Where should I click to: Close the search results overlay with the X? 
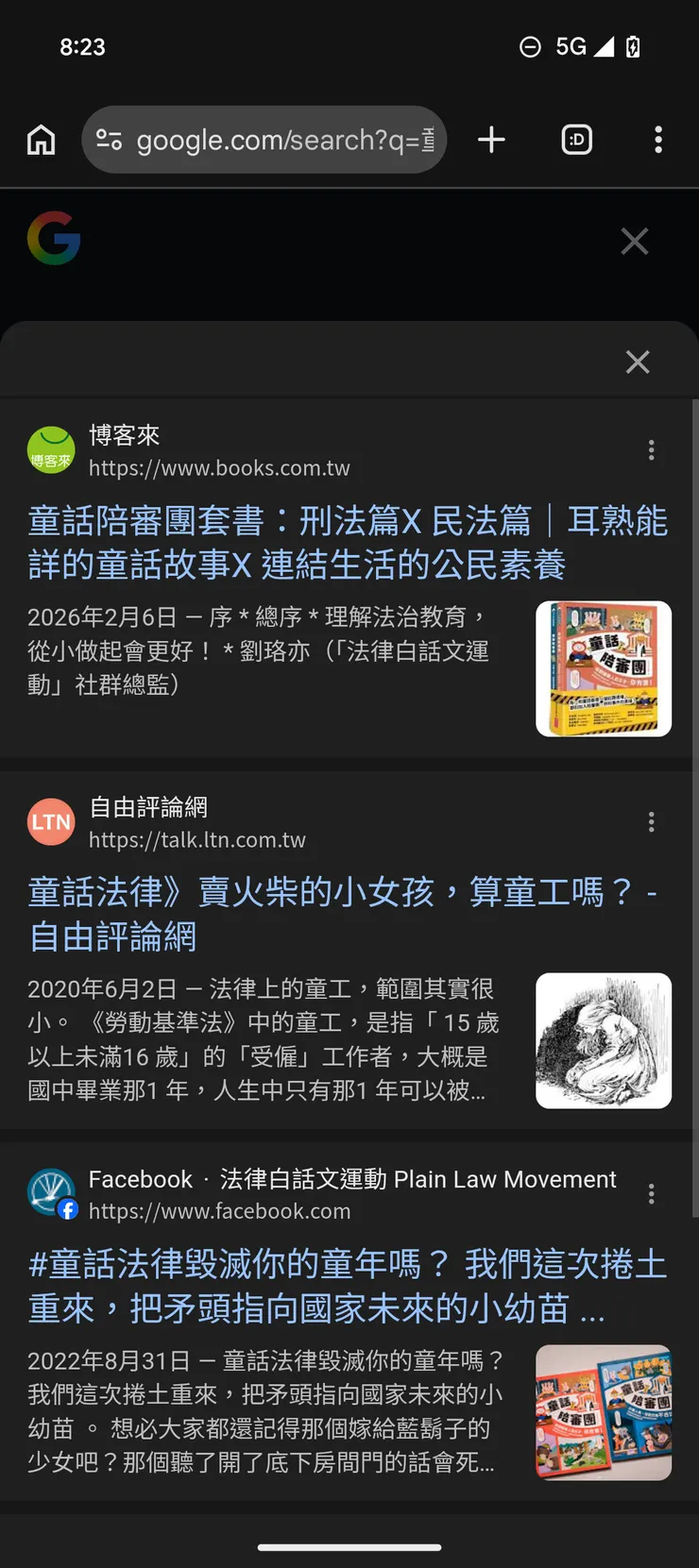tap(638, 362)
